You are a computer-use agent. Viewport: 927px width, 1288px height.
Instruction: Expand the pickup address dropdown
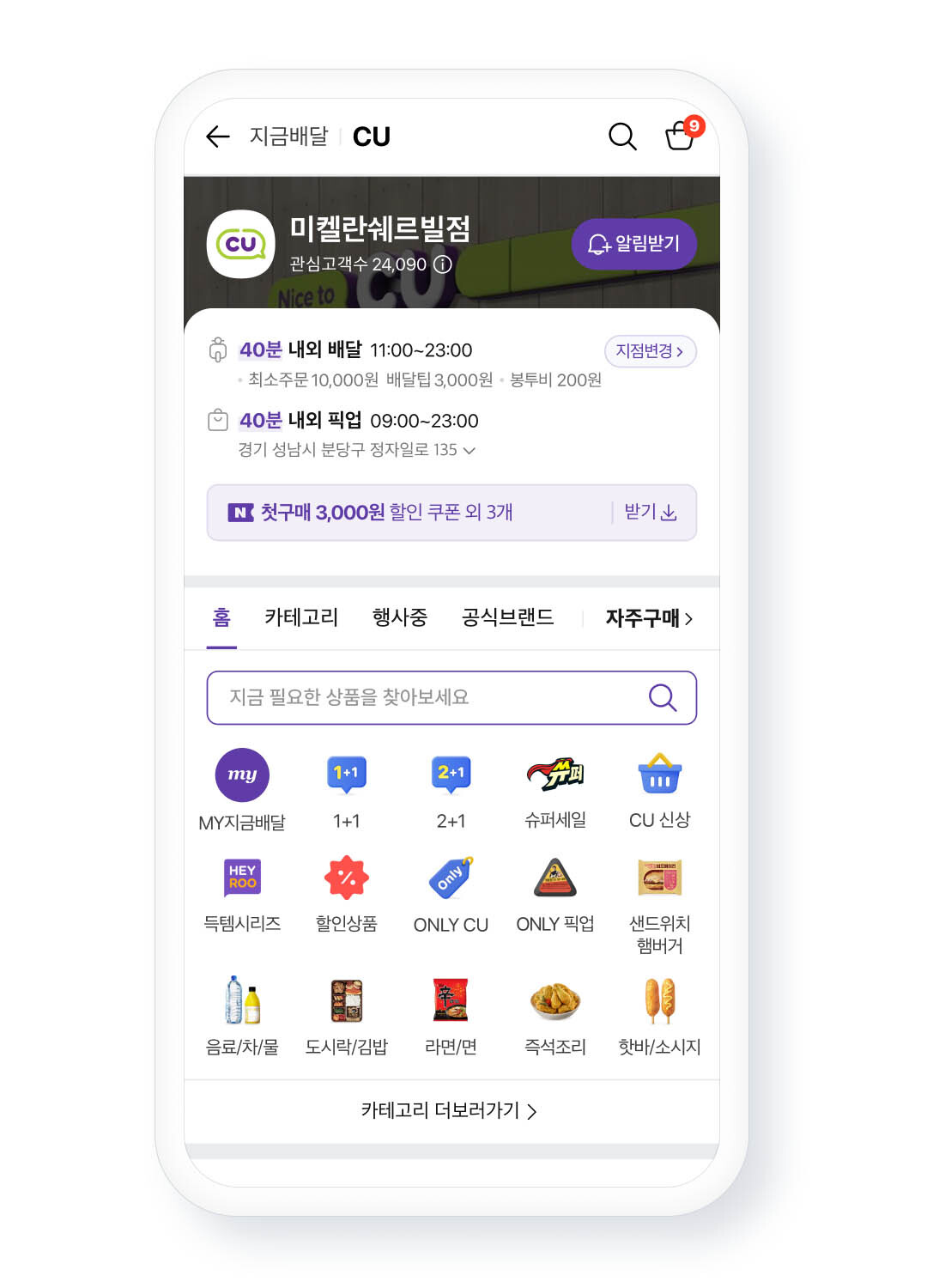click(x=469, y=450)
